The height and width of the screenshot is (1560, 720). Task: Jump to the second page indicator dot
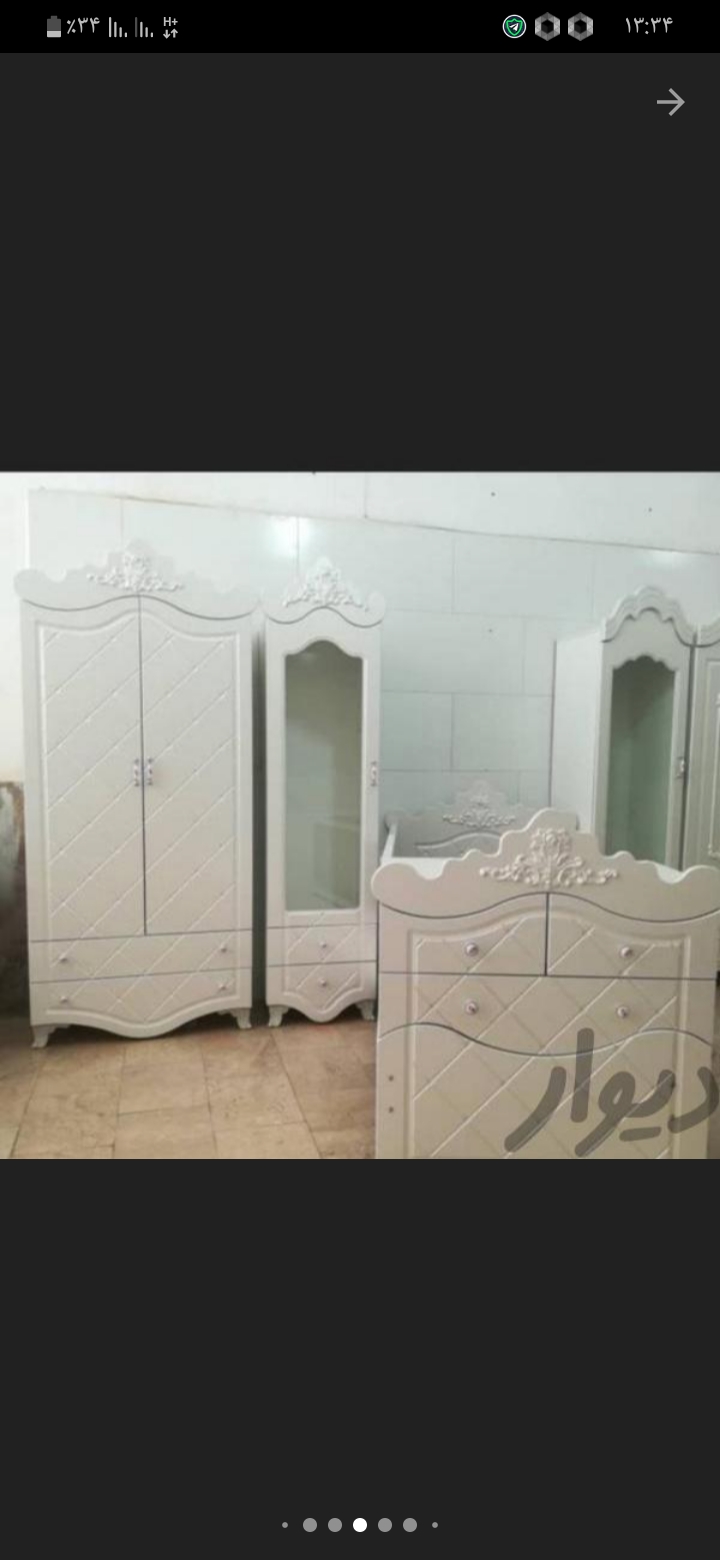click(310, 1525)
